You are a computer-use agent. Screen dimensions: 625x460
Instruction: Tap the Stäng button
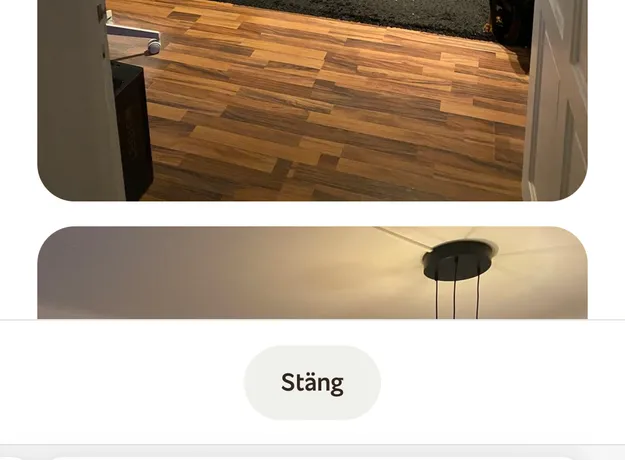tap(312, 383)
